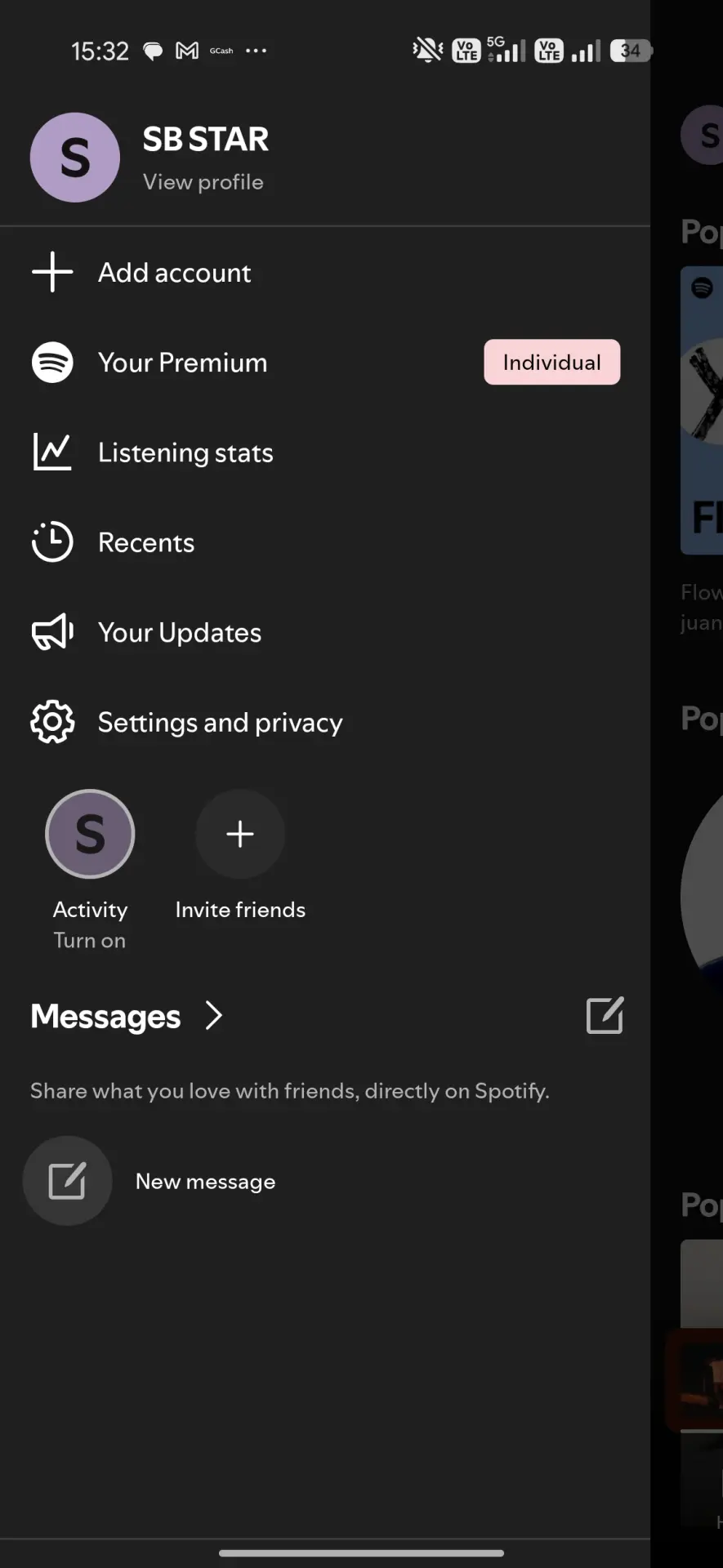Open Your Premium
723x1568 pixels.
(x=325, y=362)
